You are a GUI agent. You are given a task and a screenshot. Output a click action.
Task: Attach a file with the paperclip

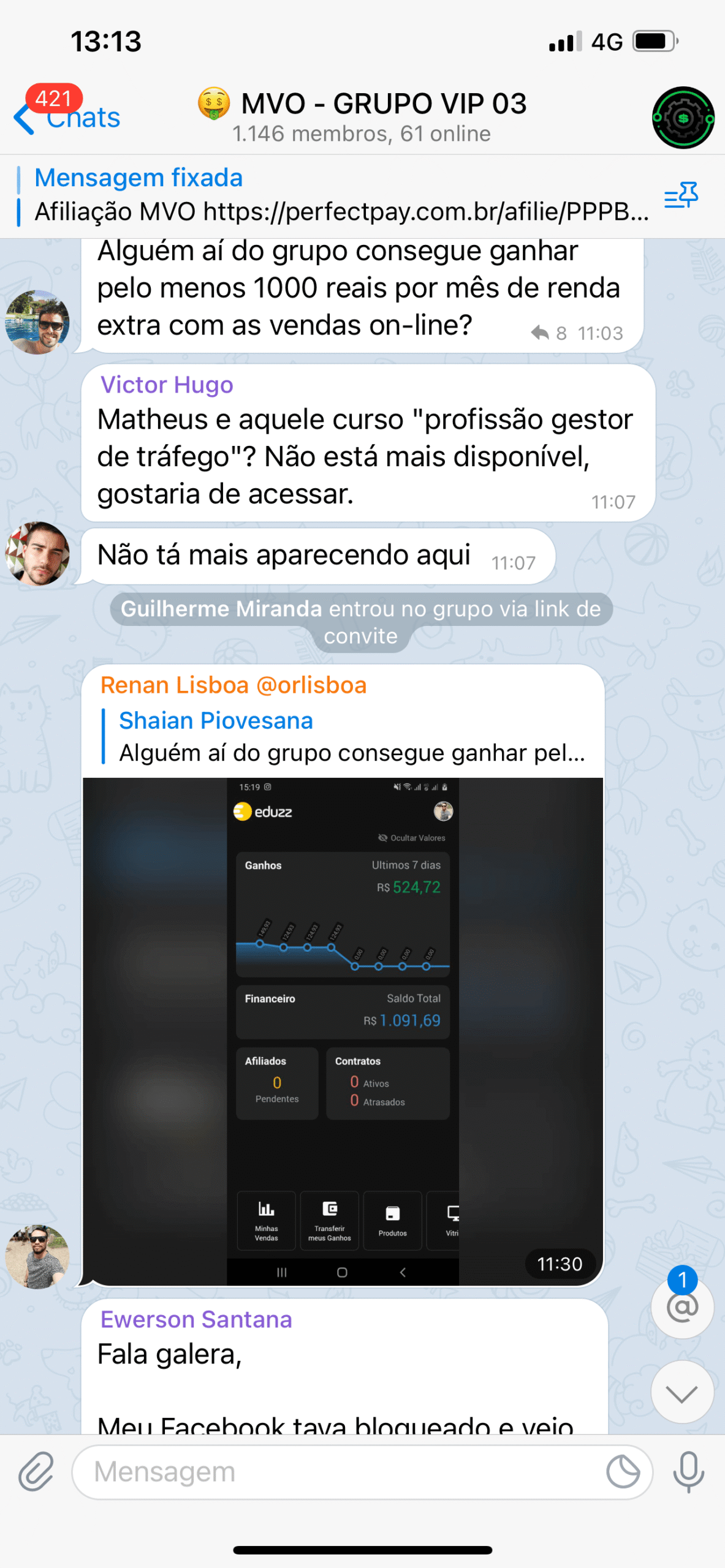(36, 1472)
